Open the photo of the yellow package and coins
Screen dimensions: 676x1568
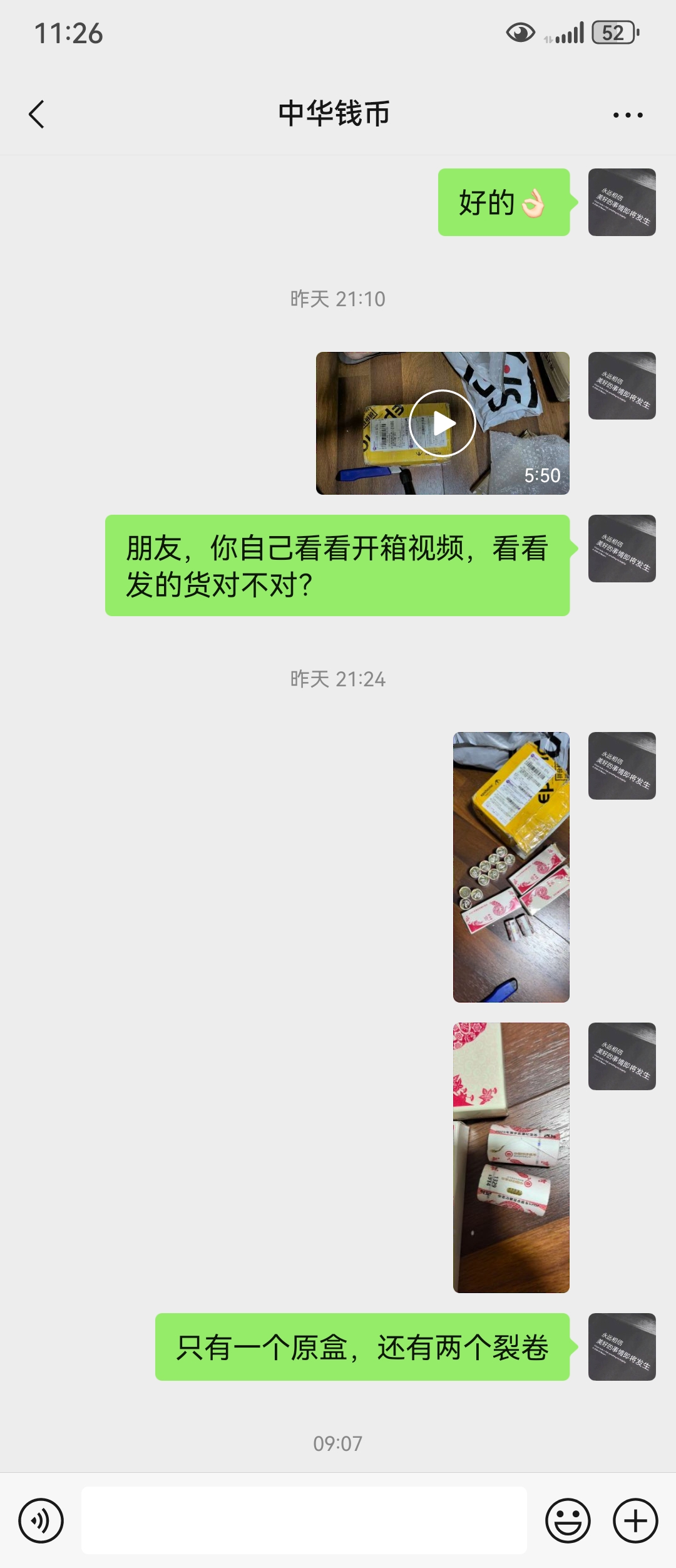(511, 867)
